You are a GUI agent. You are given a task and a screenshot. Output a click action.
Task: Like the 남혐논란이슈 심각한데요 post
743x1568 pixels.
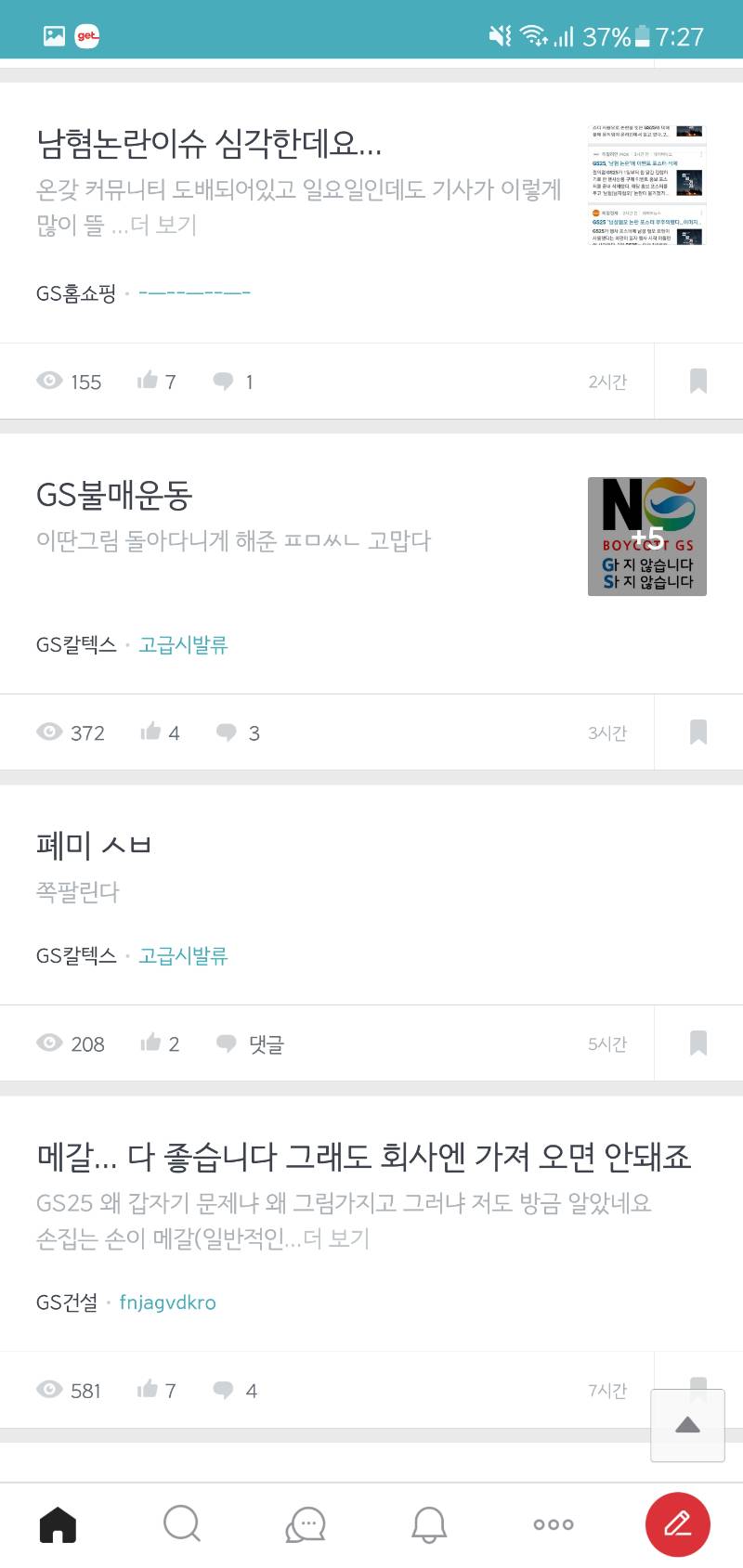pos(148,381)
